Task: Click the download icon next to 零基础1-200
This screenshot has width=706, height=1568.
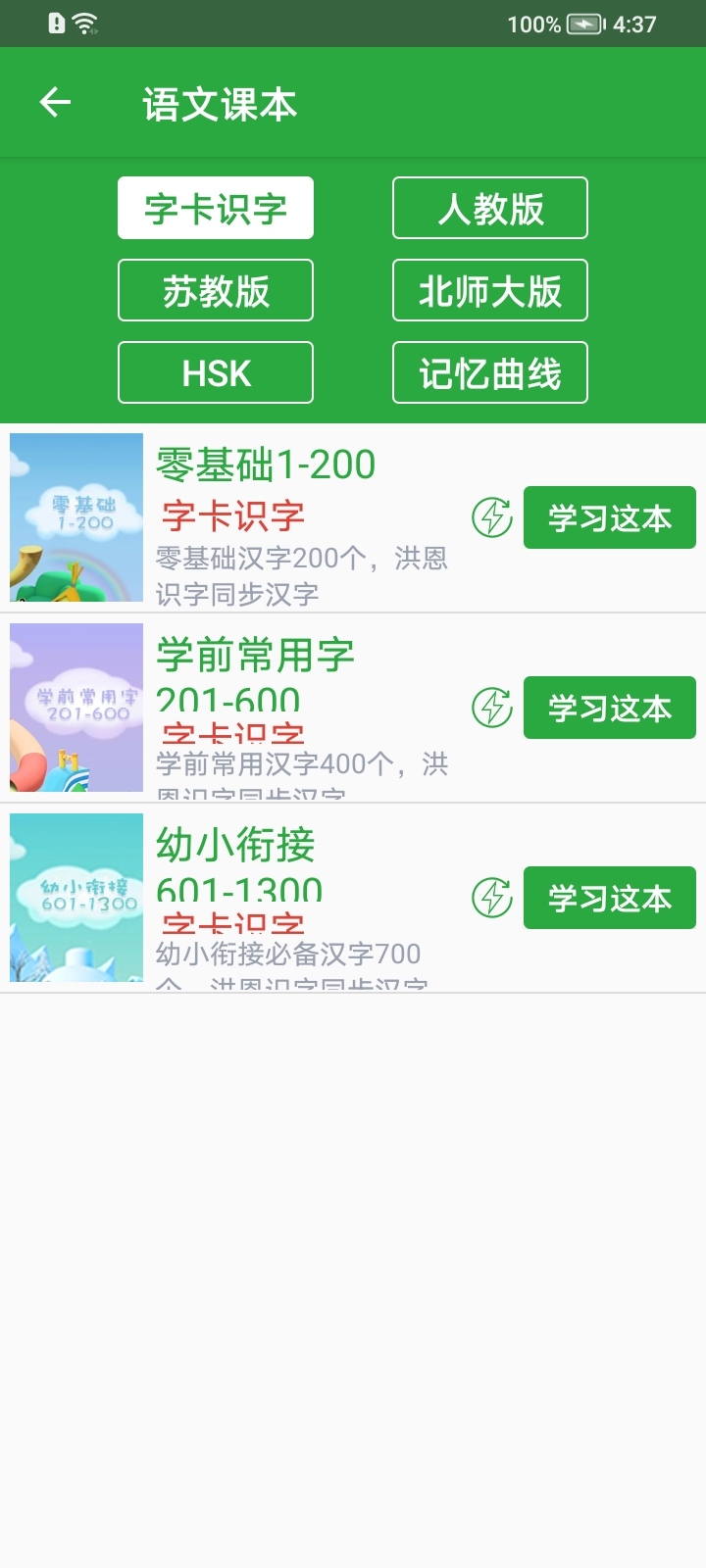Action: pyautogui.click(x=491, y=517)
